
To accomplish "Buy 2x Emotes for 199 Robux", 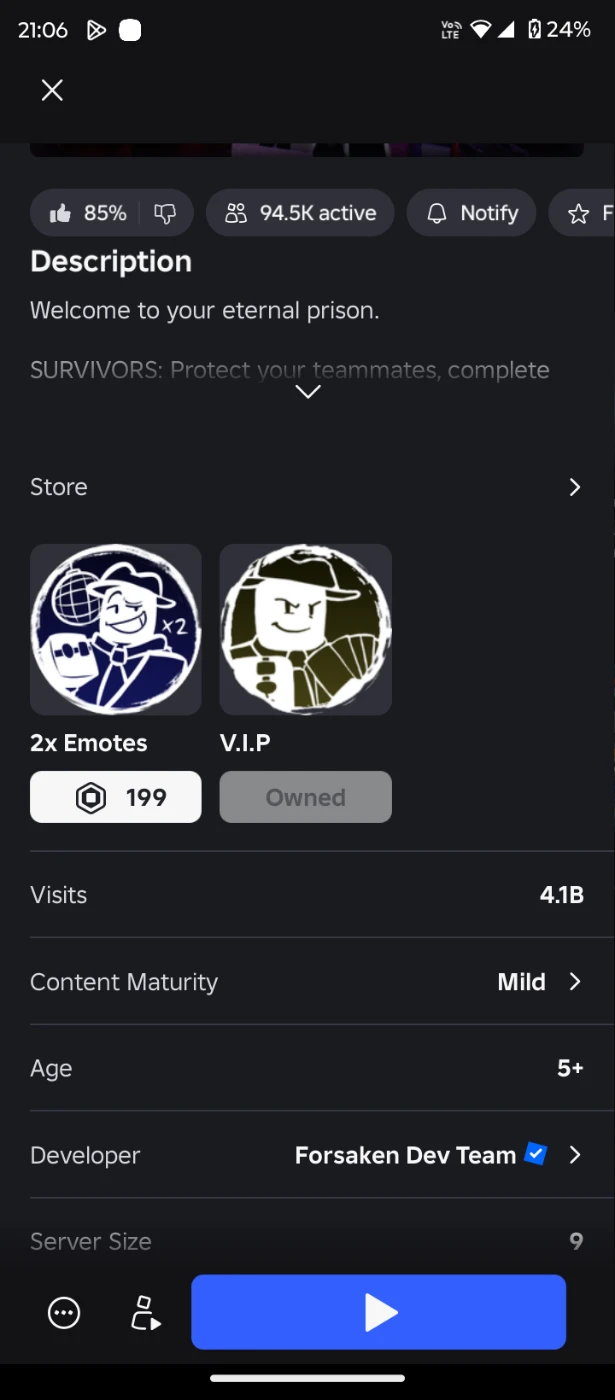I will pos(116,797).
